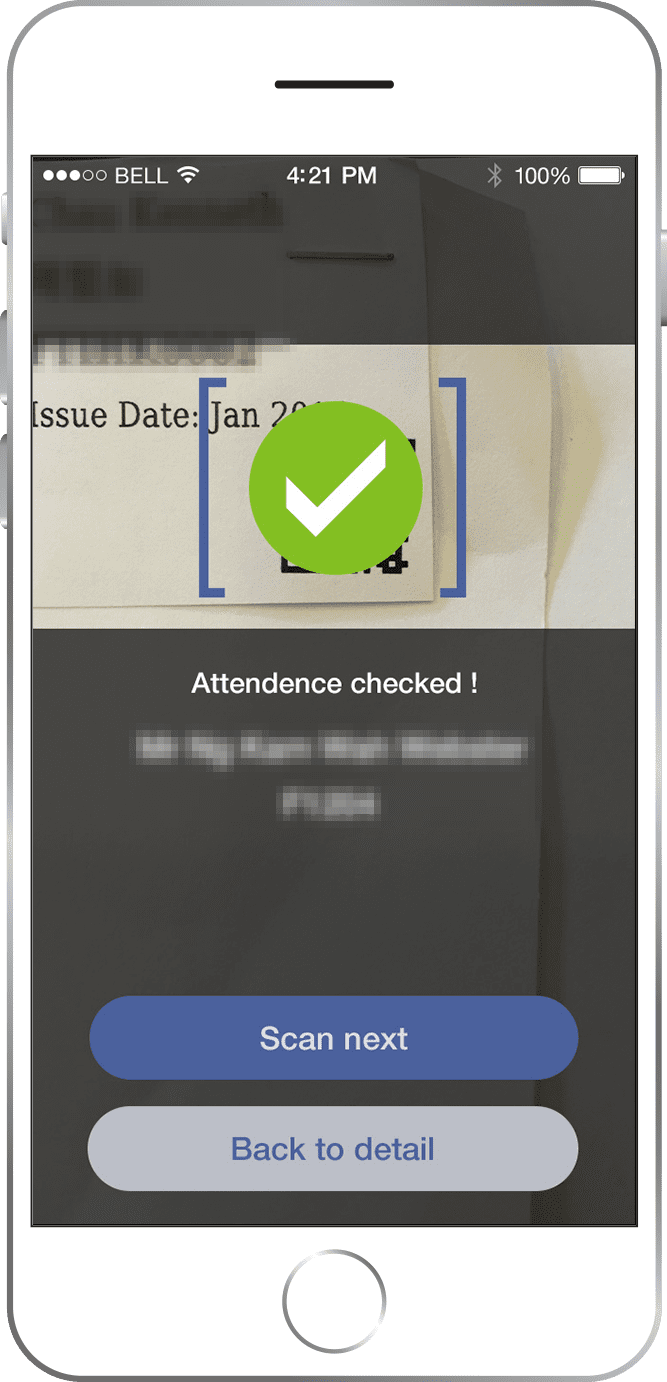
Task: Tap the Scan next button
Action: (333, 1038)
